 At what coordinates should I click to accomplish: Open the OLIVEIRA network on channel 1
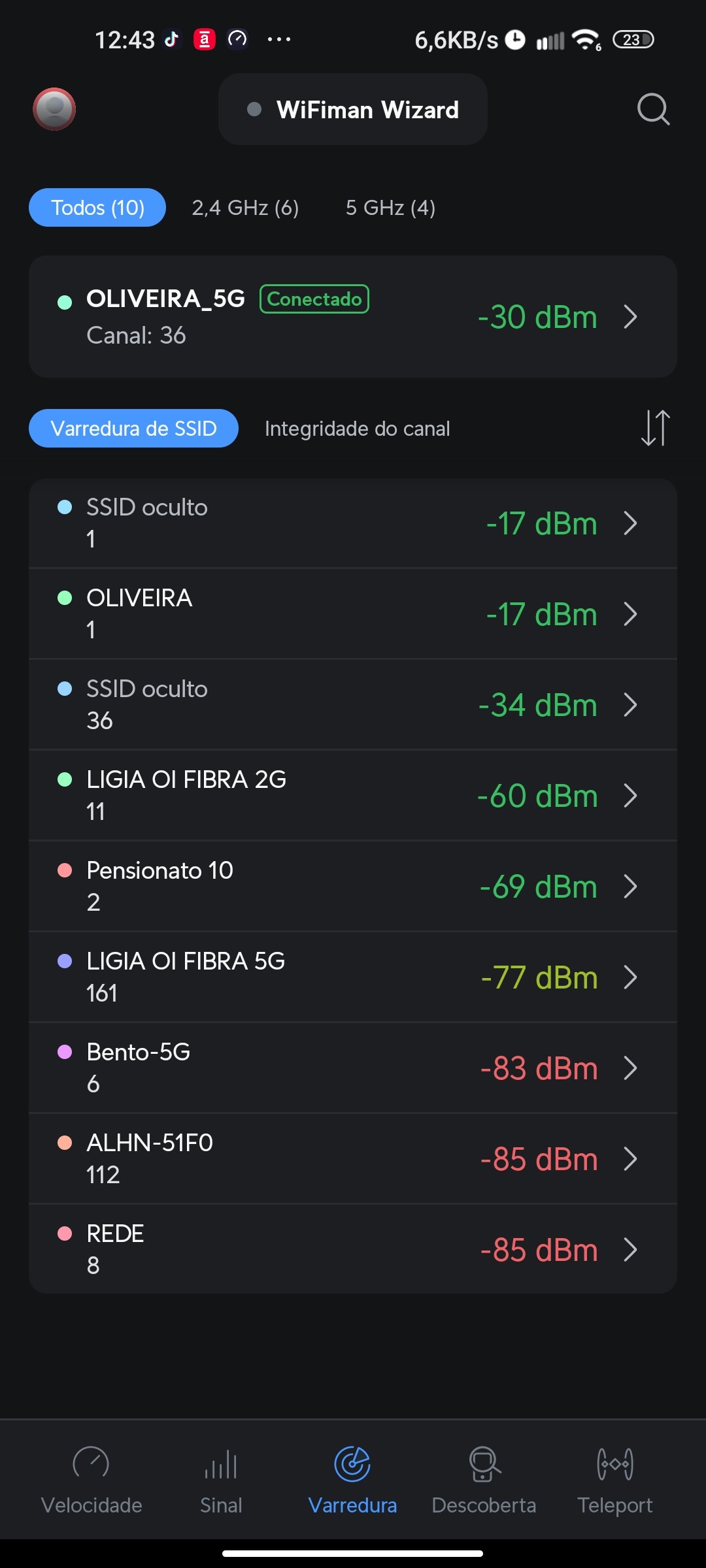[353, 613]
